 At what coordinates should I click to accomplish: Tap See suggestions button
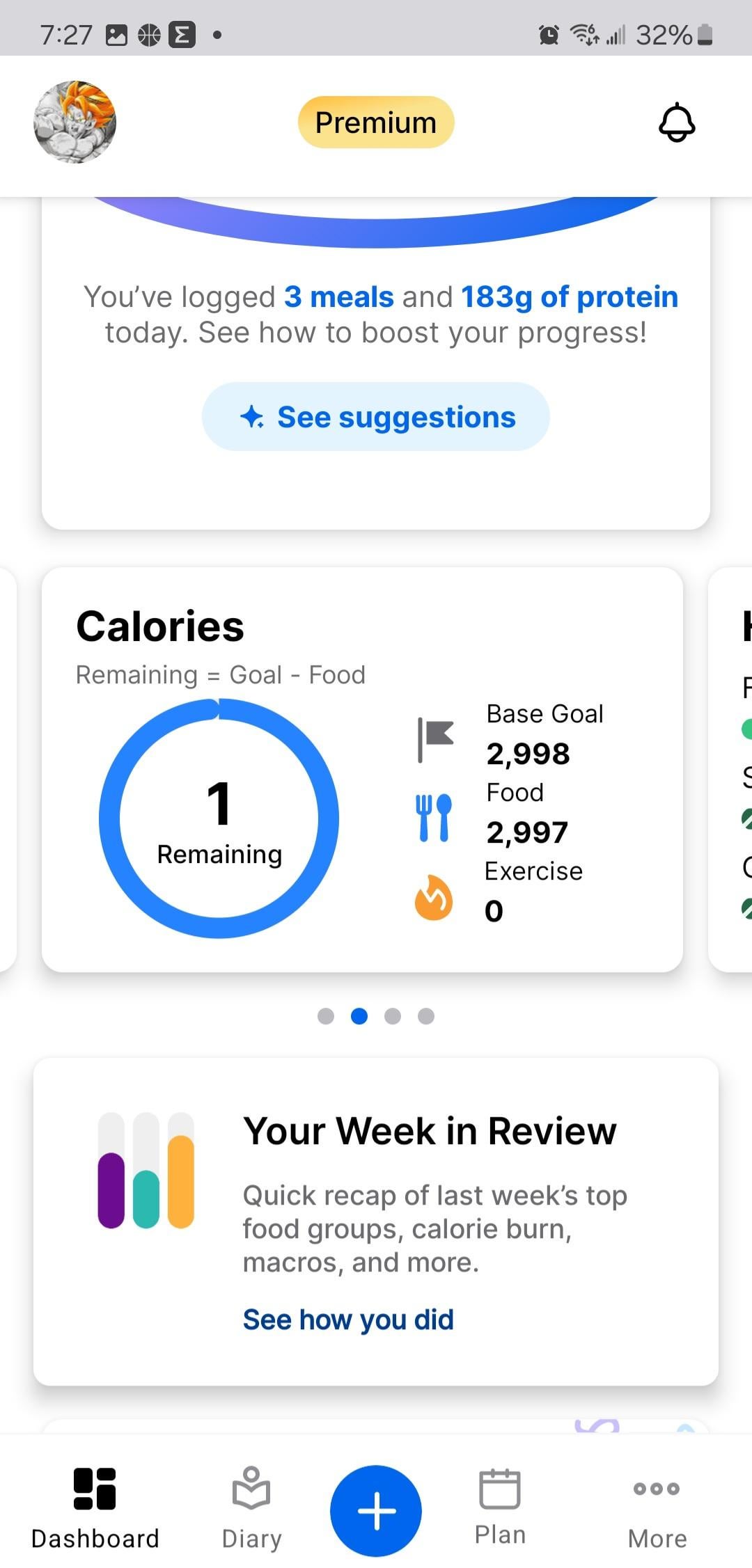376,416
